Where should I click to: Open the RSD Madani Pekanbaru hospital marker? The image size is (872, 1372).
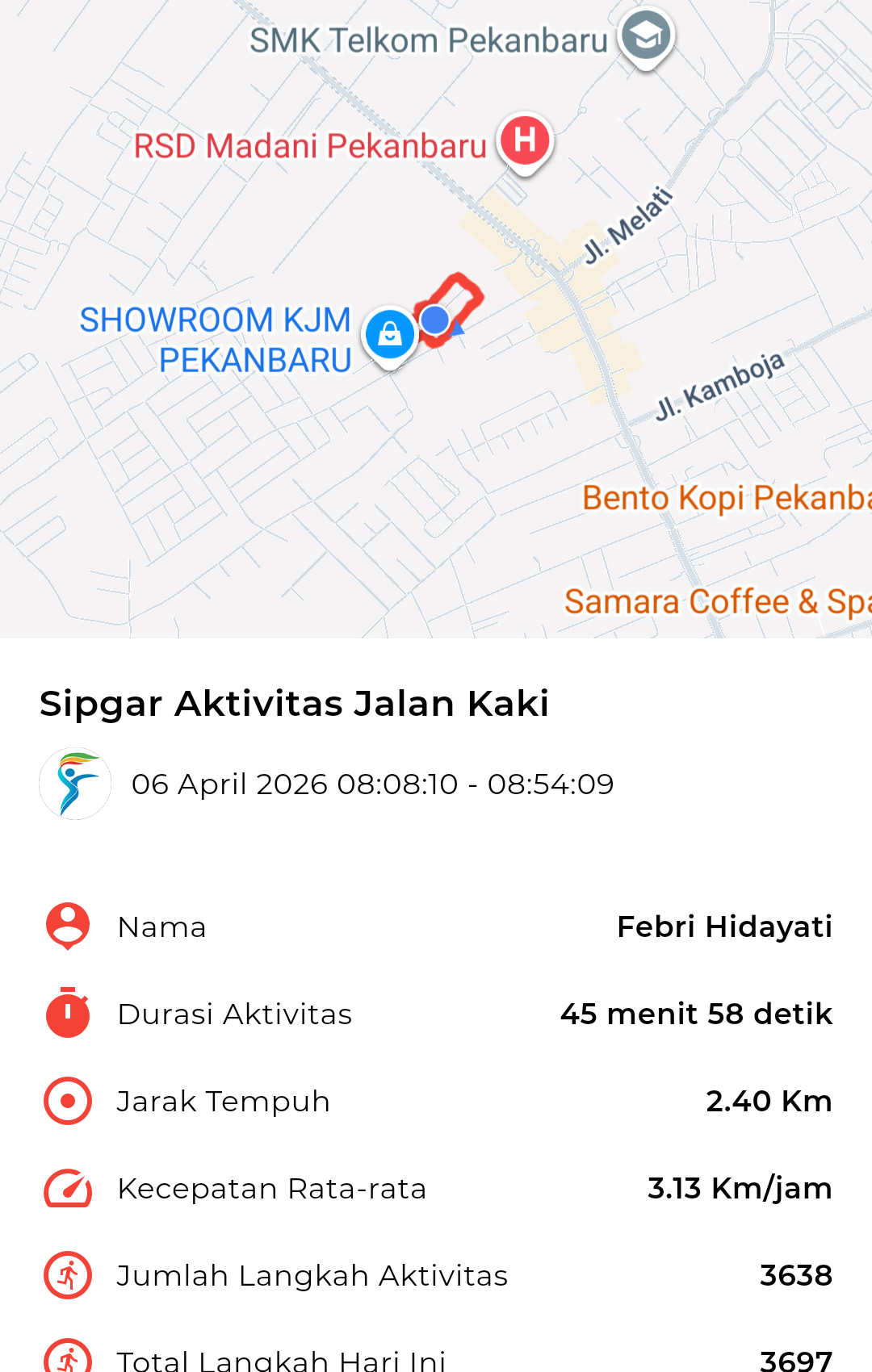coord(525,140)
